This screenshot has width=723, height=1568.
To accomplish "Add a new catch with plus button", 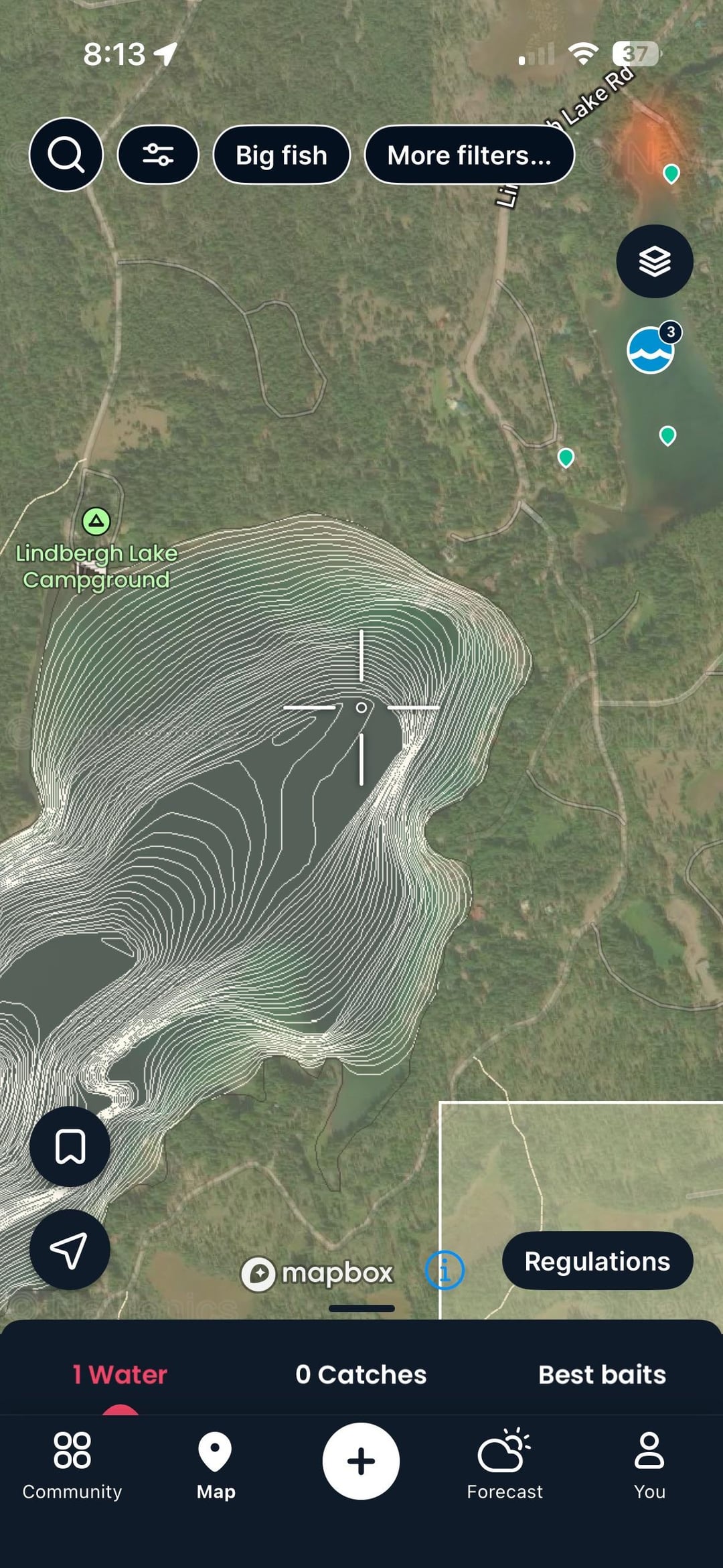I will [361, 1461].
